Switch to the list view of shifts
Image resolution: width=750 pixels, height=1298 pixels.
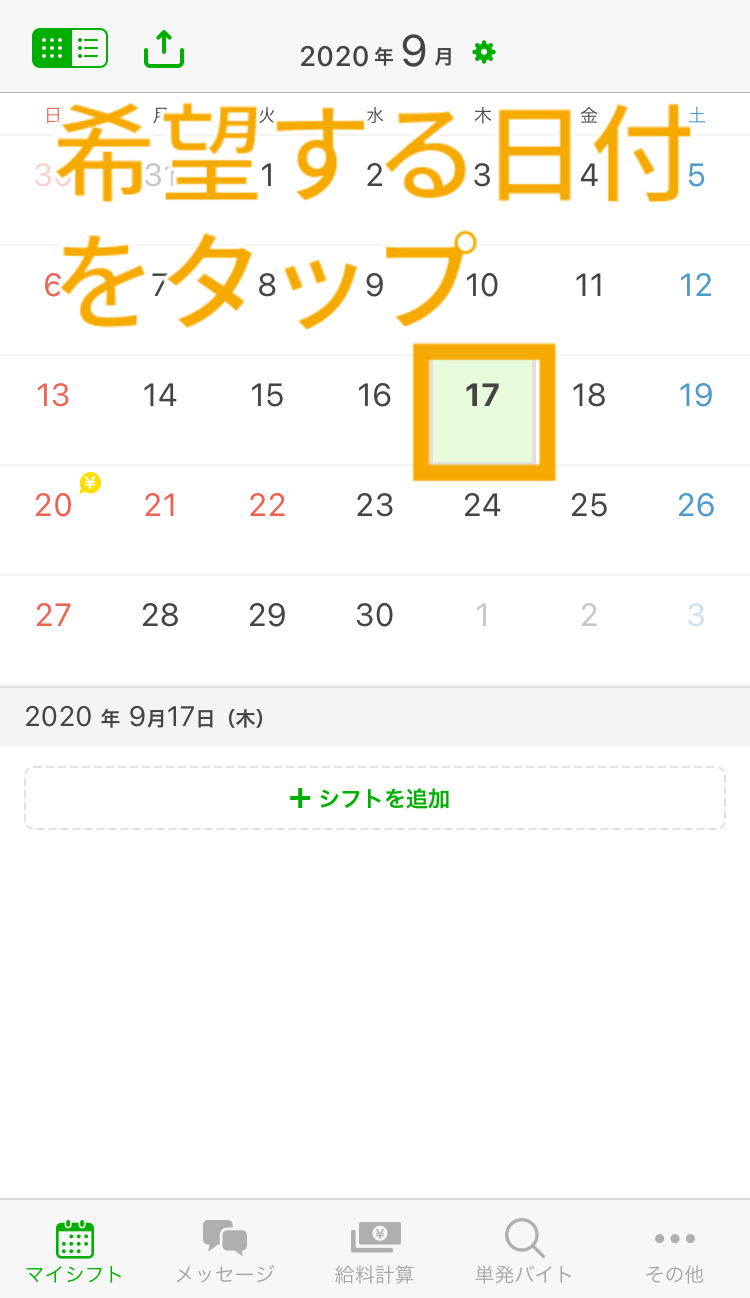click(88, 47)
